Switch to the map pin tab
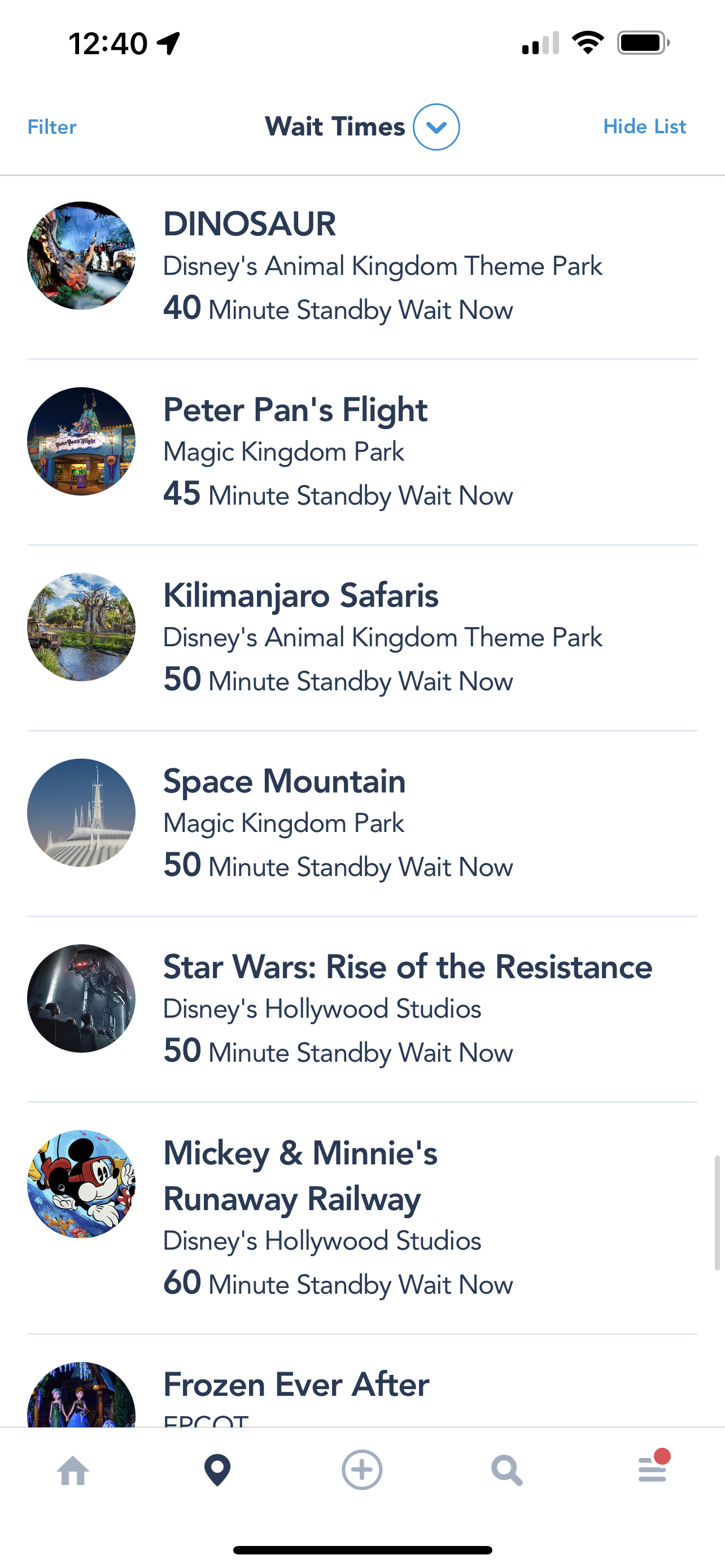The image size is (725, 1568). pyautogui.click(x=217, y=1470)
